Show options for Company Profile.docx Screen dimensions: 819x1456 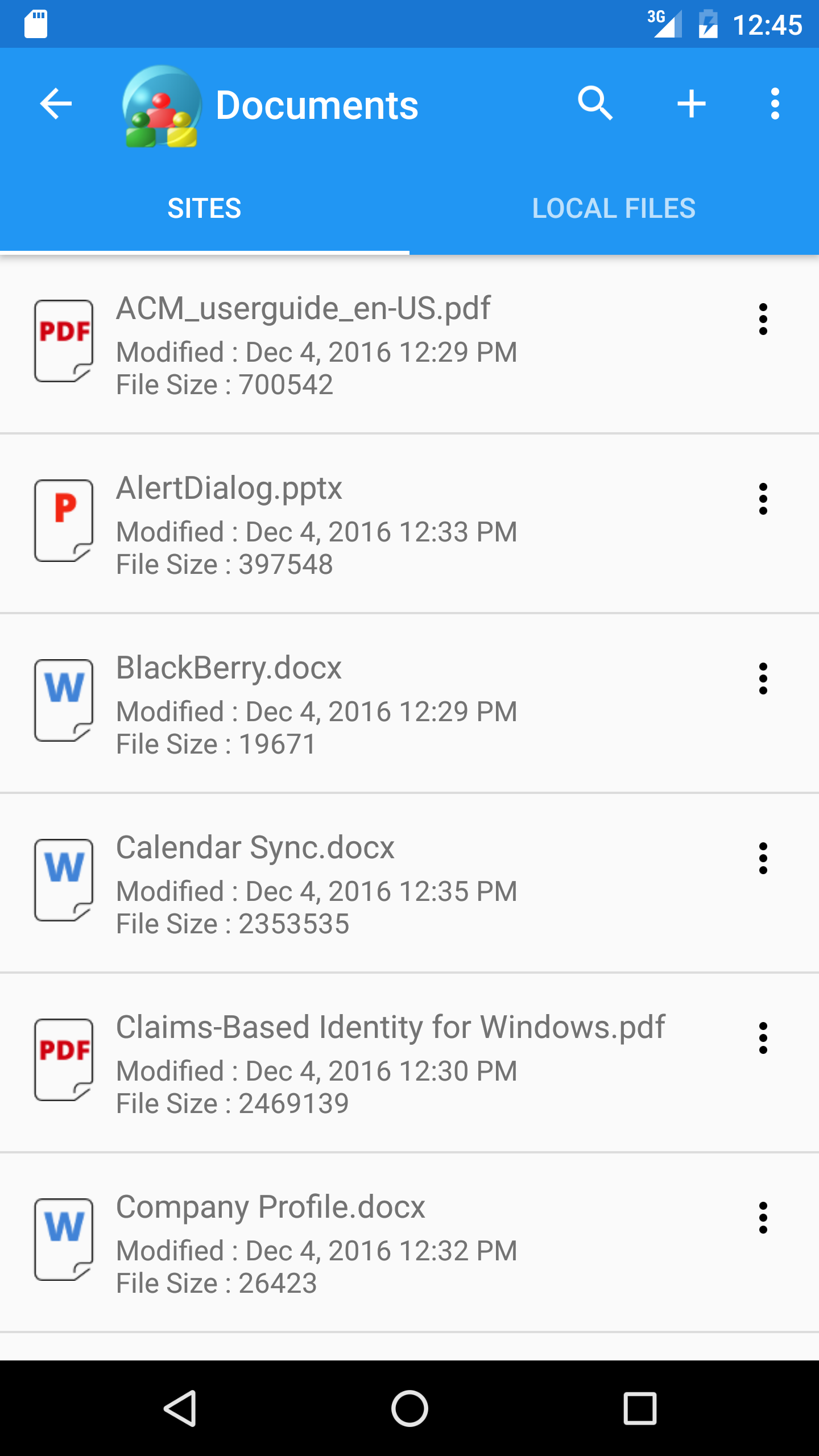click(x=763, y=1218)
